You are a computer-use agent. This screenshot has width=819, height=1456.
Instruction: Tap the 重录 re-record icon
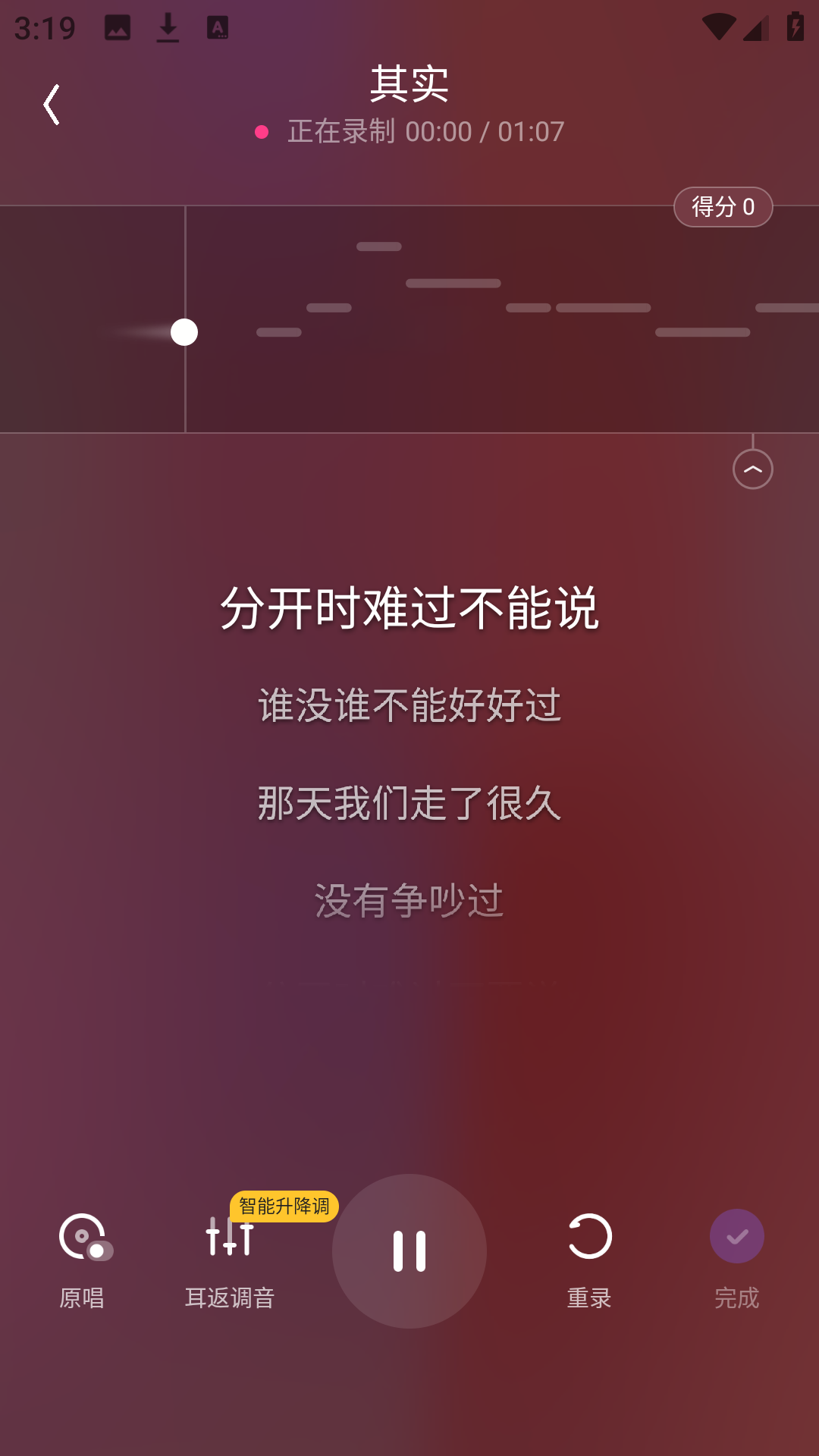588,1236
